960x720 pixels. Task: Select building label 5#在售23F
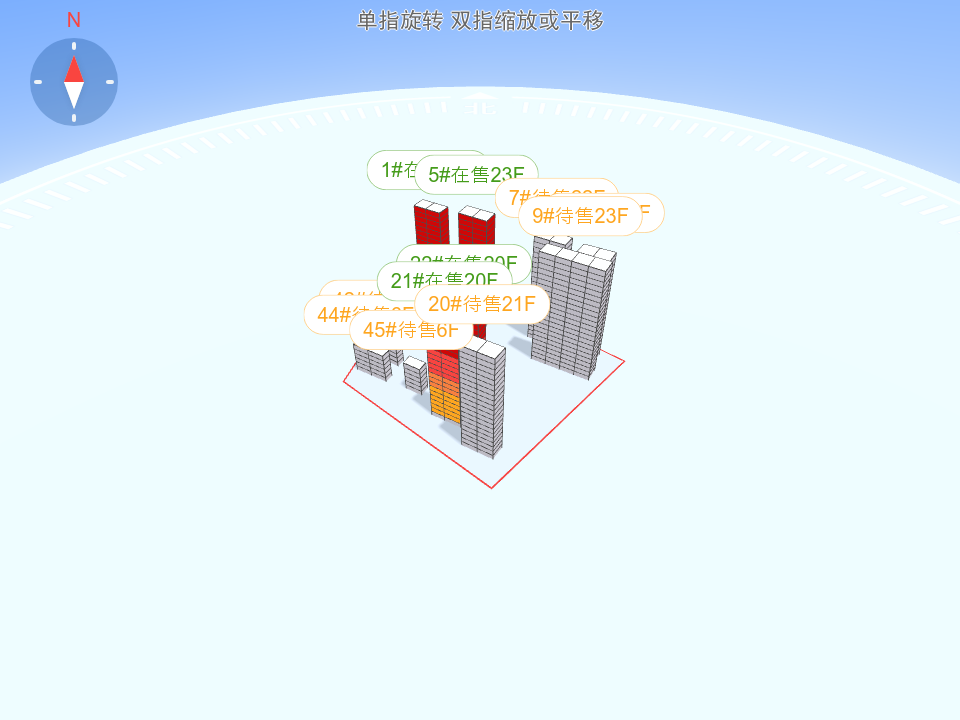point(477,175)
